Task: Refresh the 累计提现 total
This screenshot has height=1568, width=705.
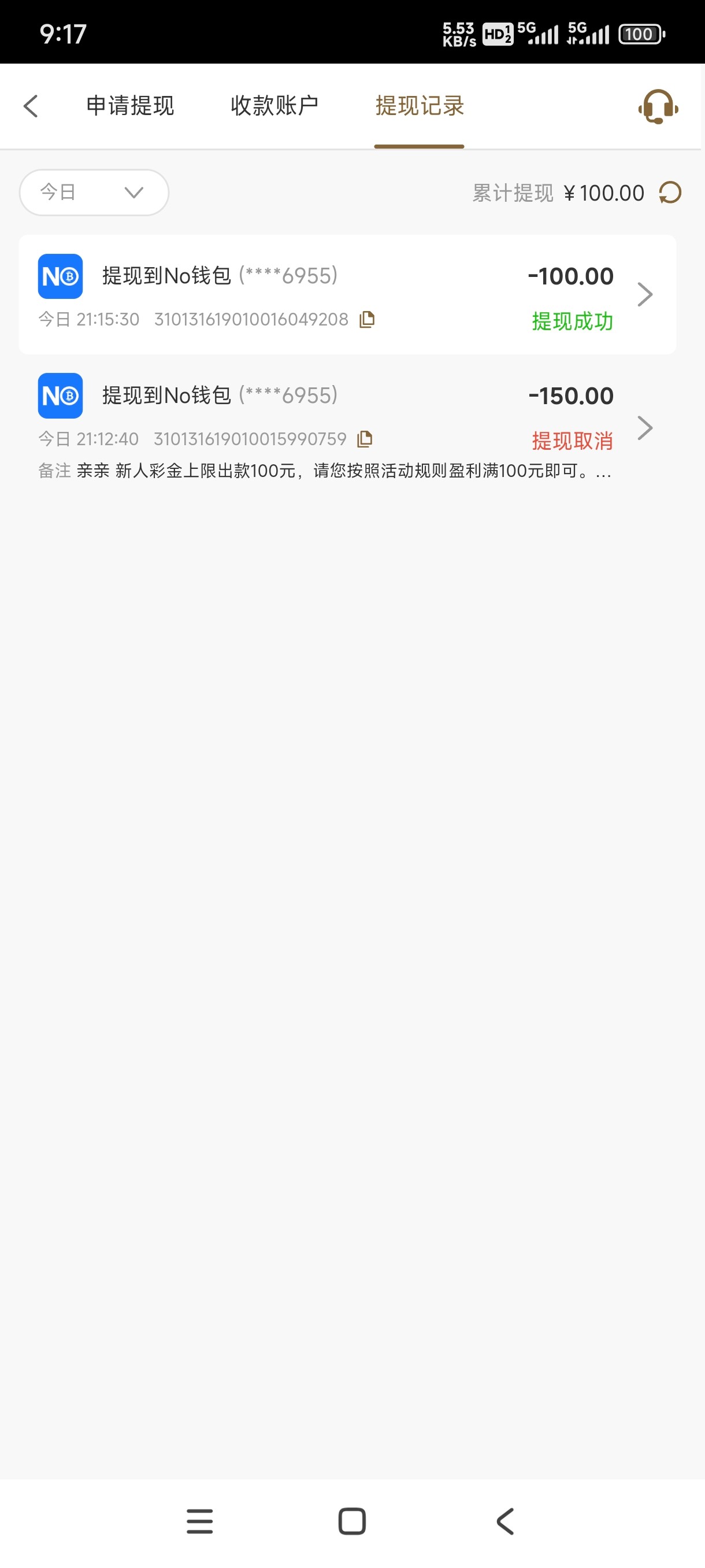Action: pyautogui.click(x=670, y=193)
